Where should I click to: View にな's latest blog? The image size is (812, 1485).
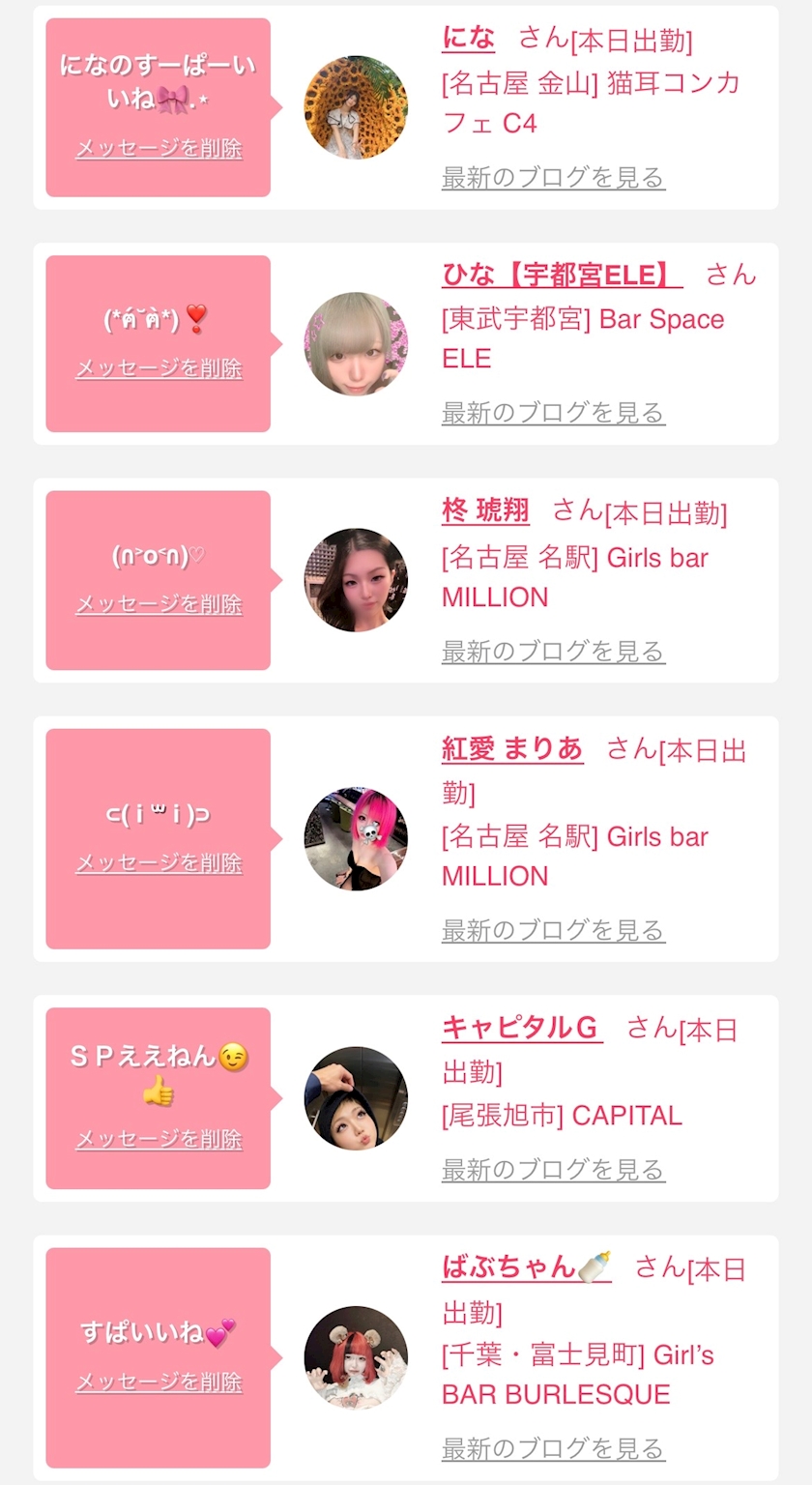pyautogui.click(x=553, y=178)
